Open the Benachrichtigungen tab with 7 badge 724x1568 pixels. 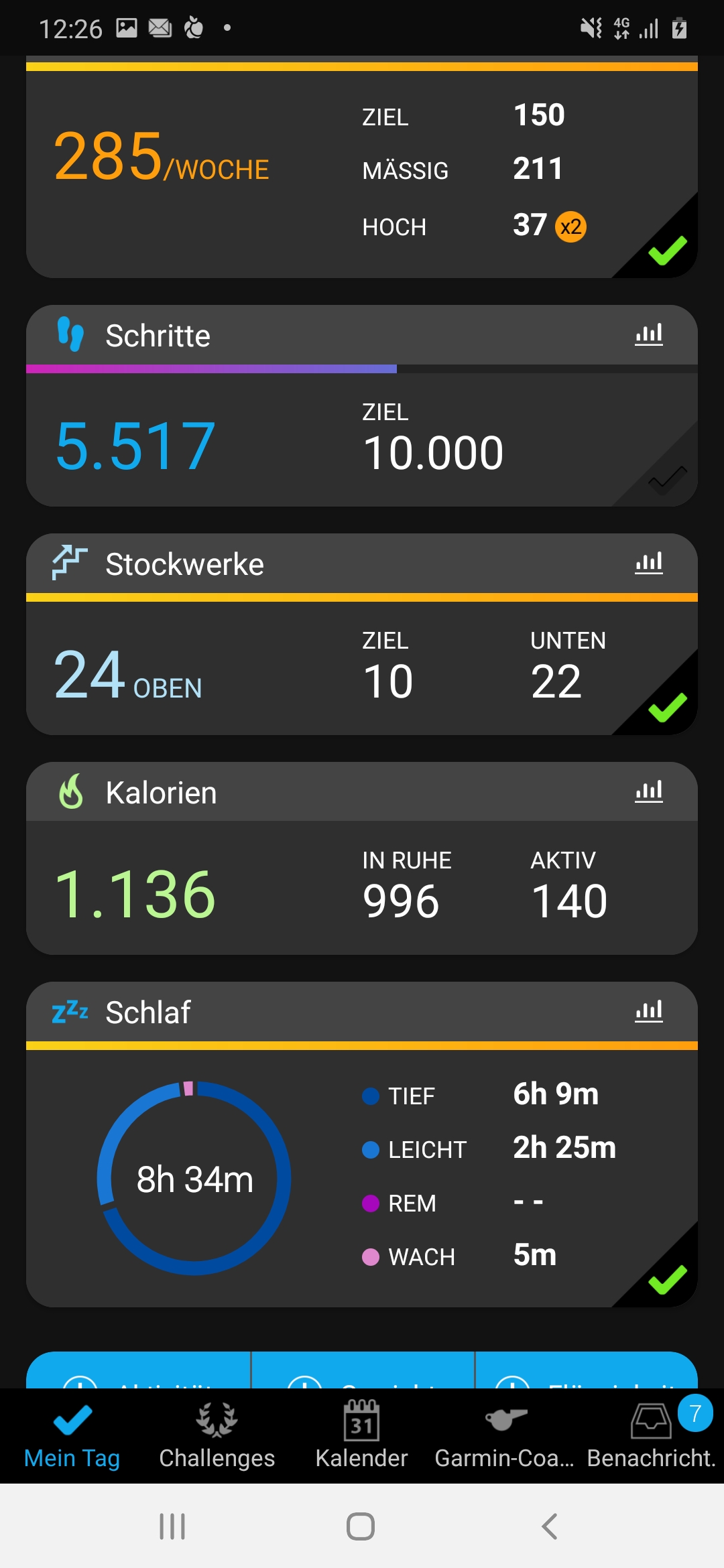(x=652, y=1435)
